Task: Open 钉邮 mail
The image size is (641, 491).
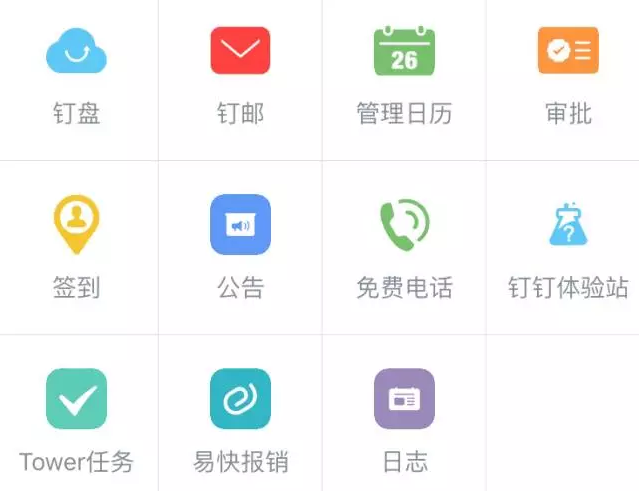Action: coord(240,51)
